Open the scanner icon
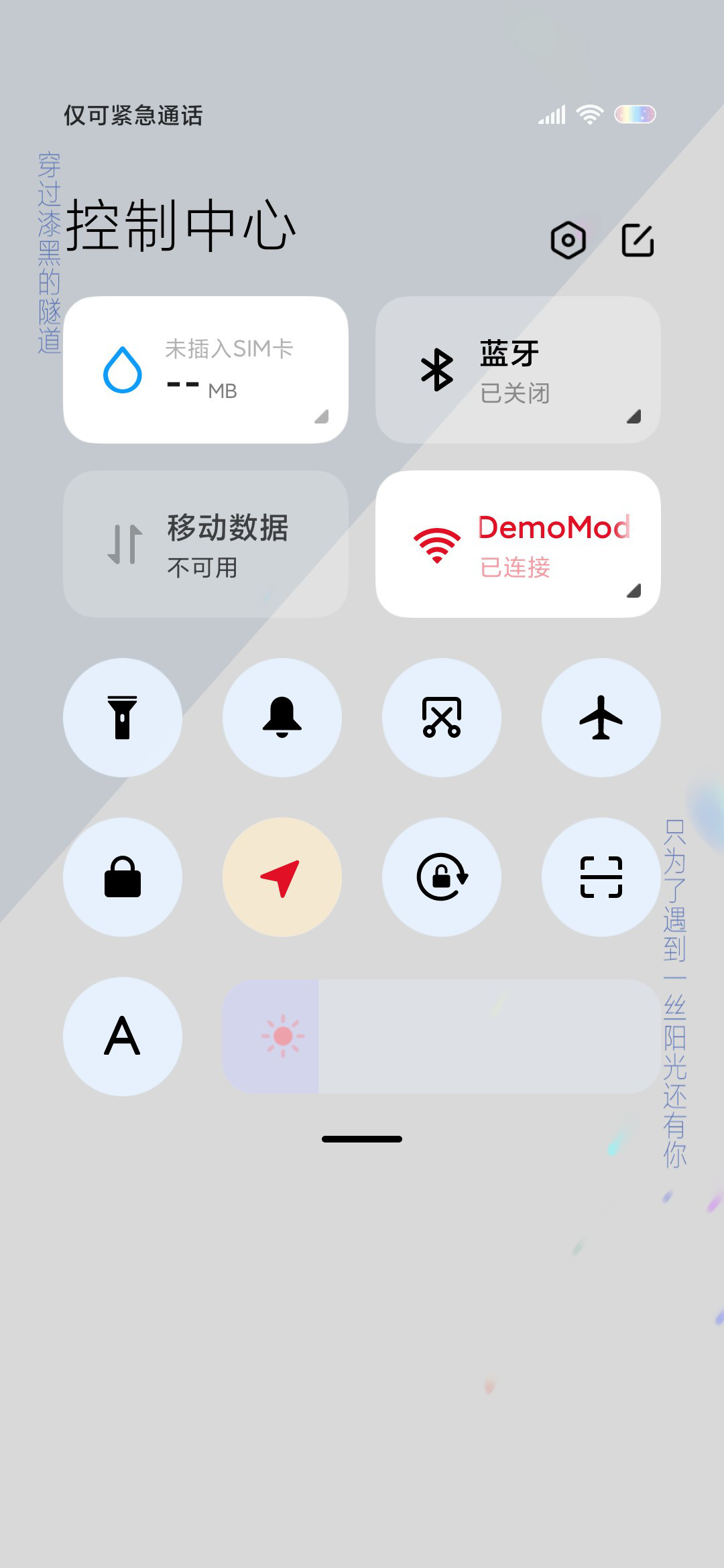724x1568 pixels. coord(601,877)
